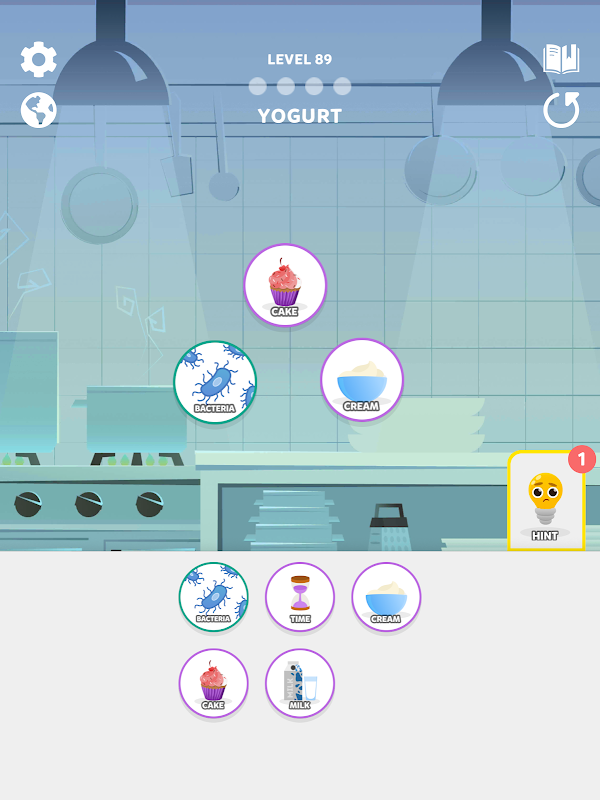Tap the Cream bubble in the kitchen scene

tap(362, 380)
